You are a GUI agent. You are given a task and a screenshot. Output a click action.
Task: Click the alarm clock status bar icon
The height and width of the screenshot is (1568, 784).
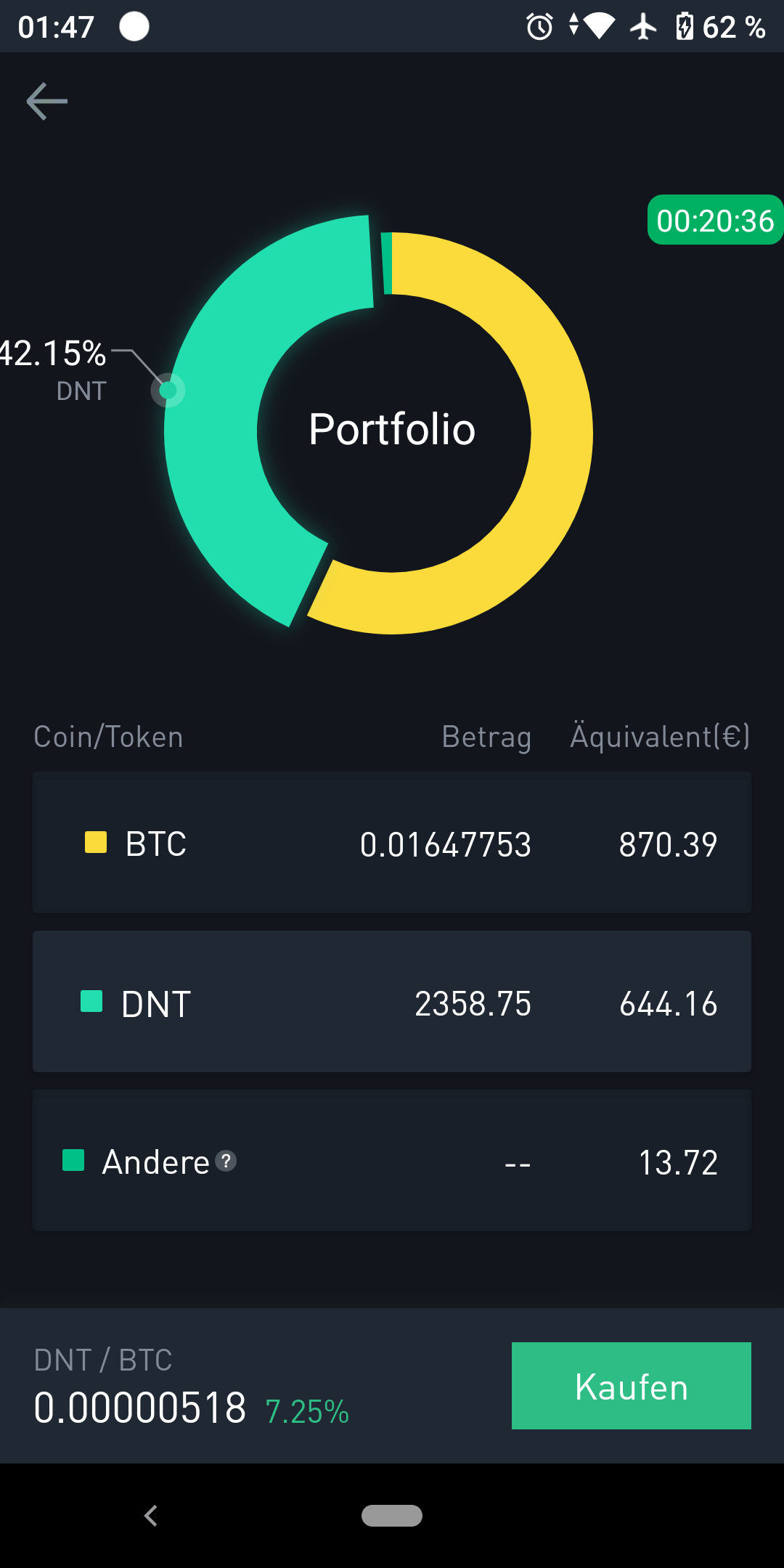coord(539,27)
